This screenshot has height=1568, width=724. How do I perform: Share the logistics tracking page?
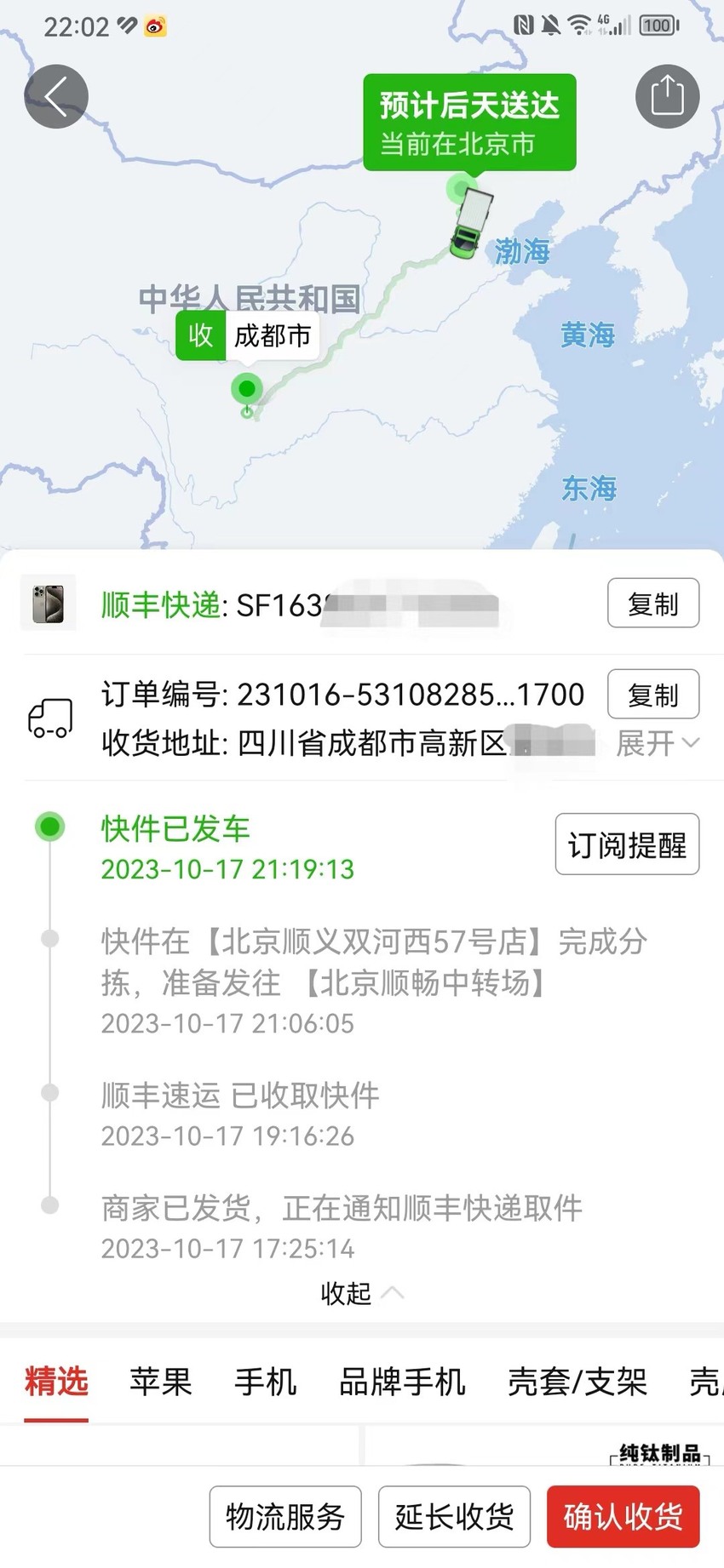(x=667, y=96)
